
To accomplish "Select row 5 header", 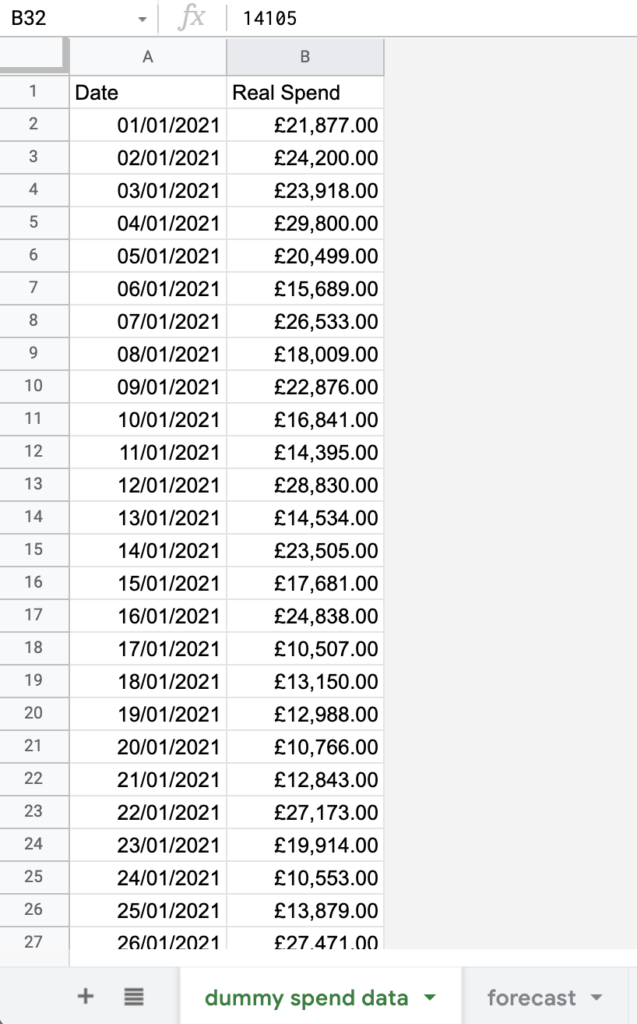I will tap(34, 222).
